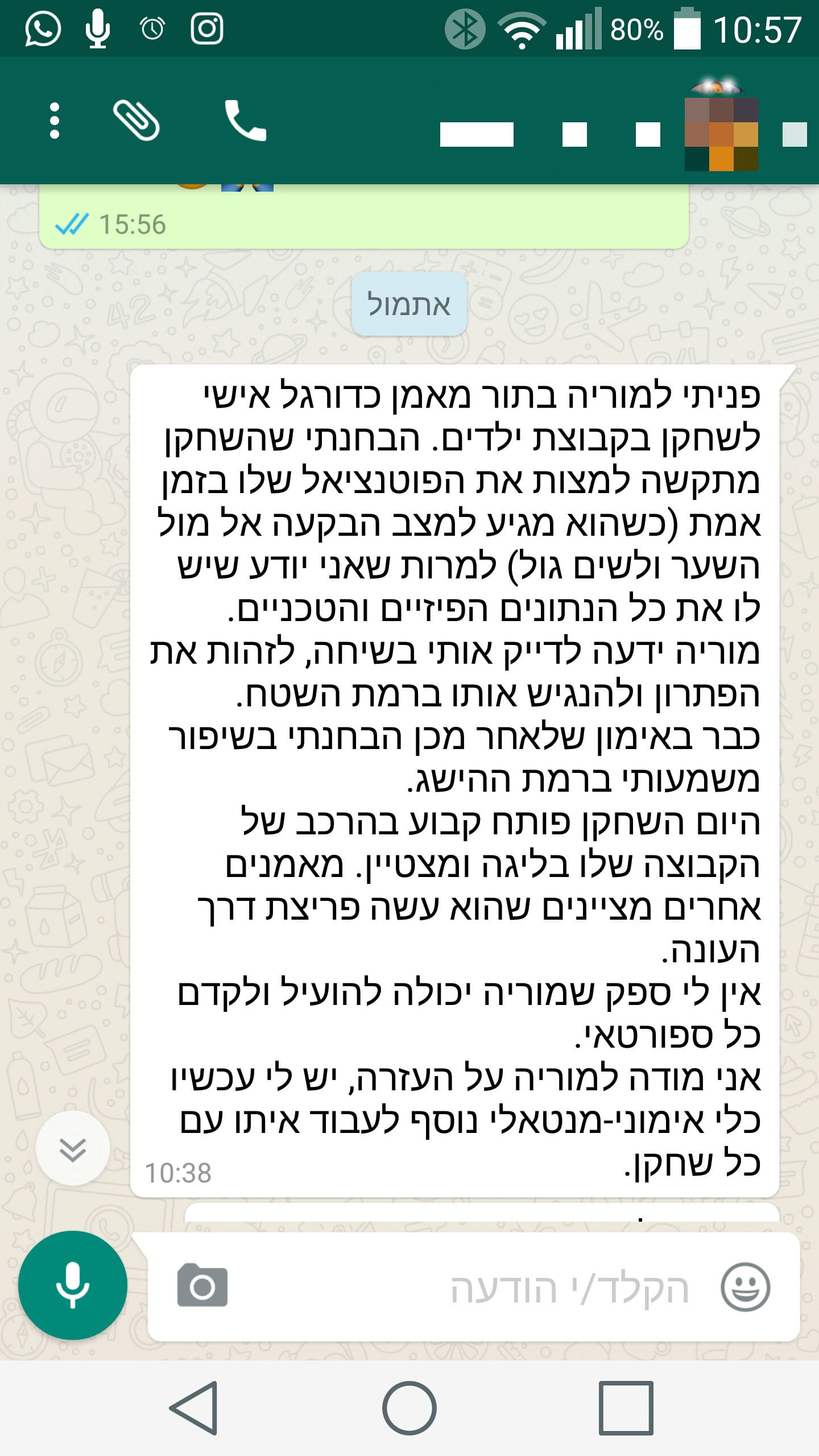This screenshot has width=819, height=1456.
Task: Tap the paperclip attach icon
Action: point(136,121)
